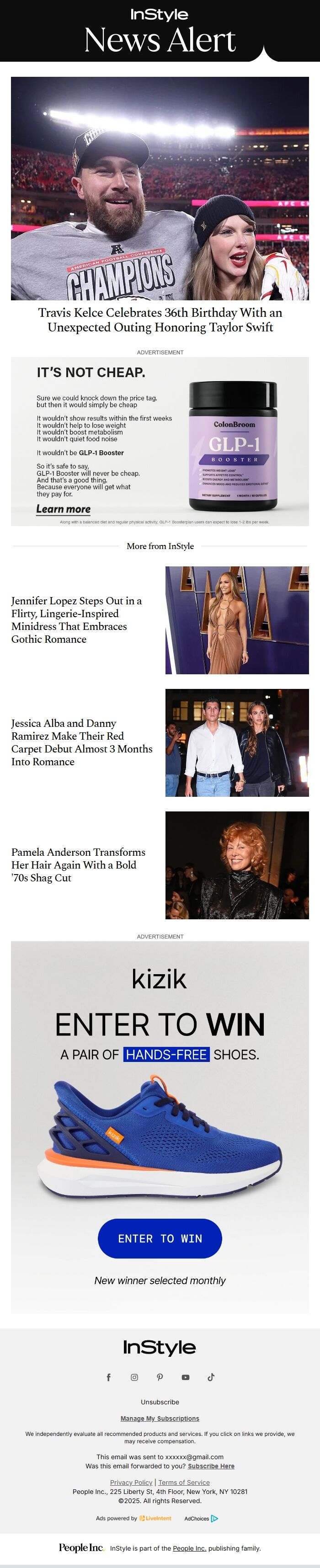Open the Travis Kelce birthday article headline
Viewport: 320px width, 1568px height.
(160, 320)
